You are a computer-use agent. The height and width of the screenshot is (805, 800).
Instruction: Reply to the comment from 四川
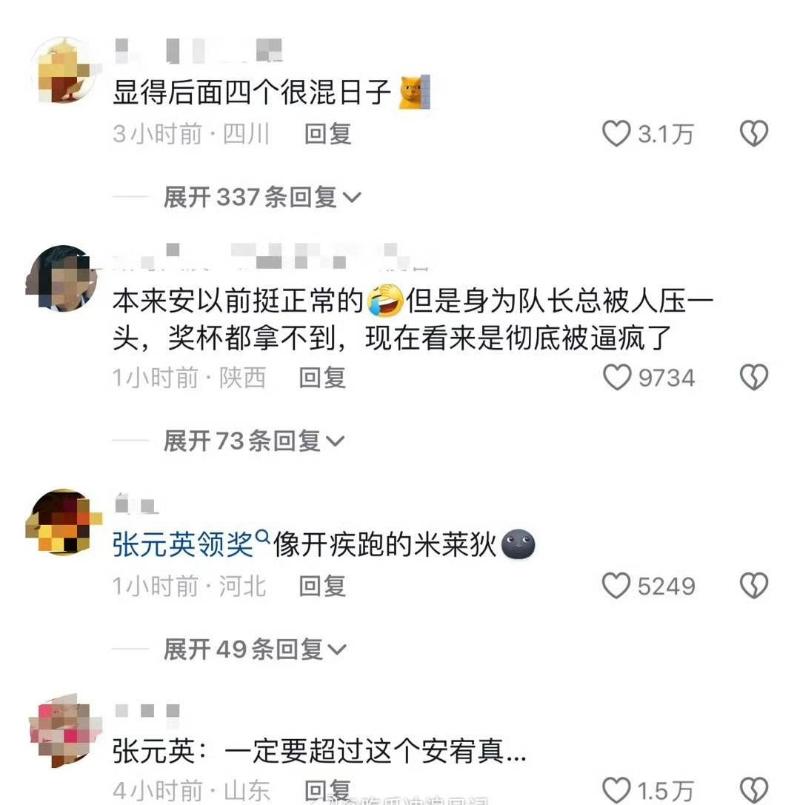(x=328, y=134)
